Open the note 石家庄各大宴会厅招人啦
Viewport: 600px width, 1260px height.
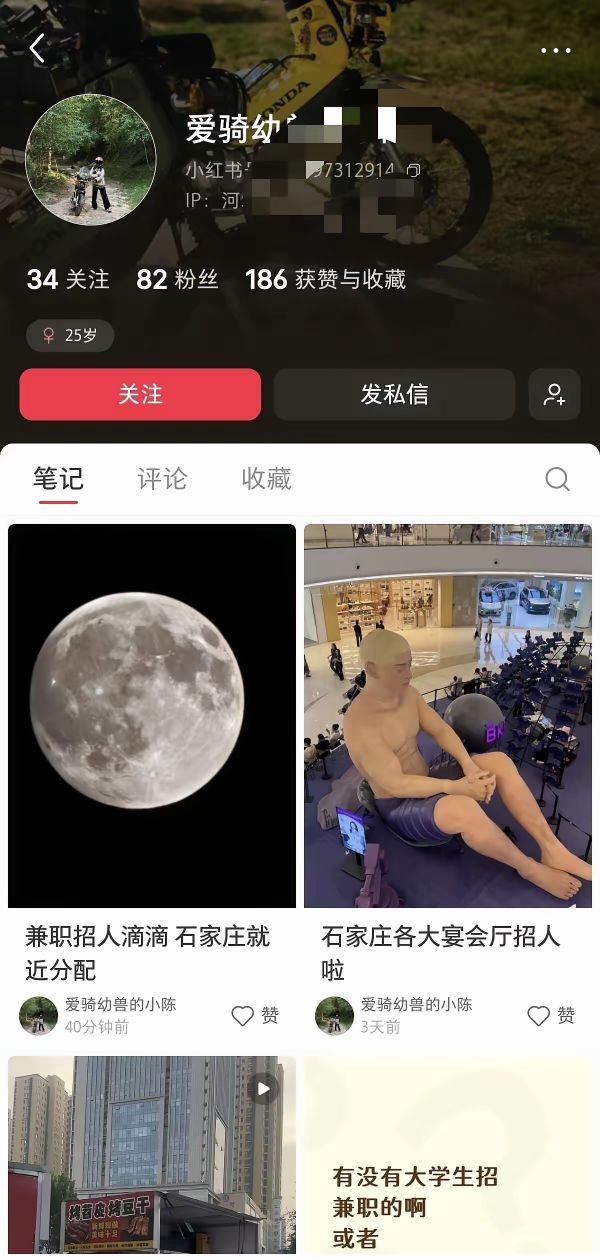448,716
